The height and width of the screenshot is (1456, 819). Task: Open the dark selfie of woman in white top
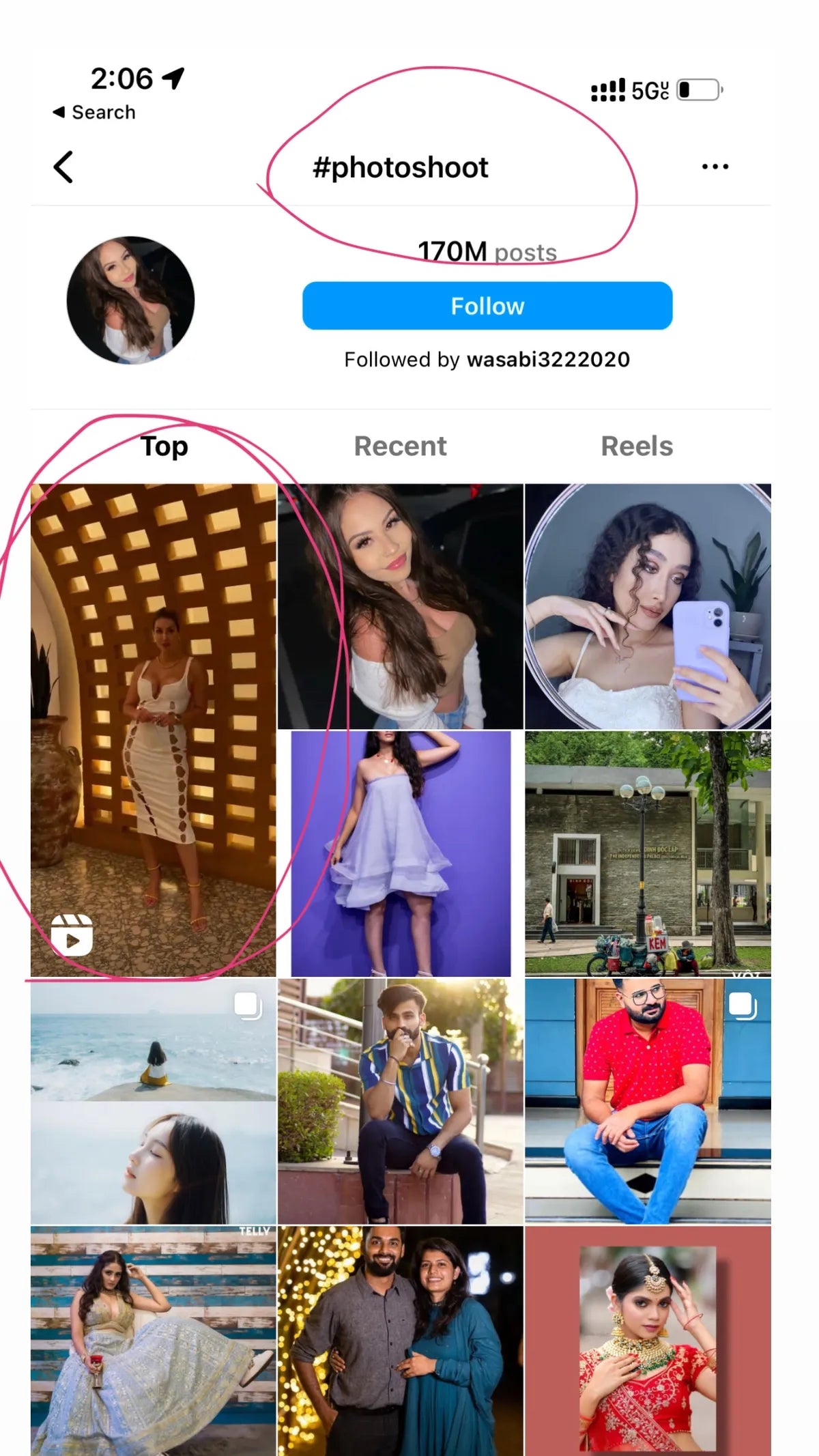pos(401,606)
